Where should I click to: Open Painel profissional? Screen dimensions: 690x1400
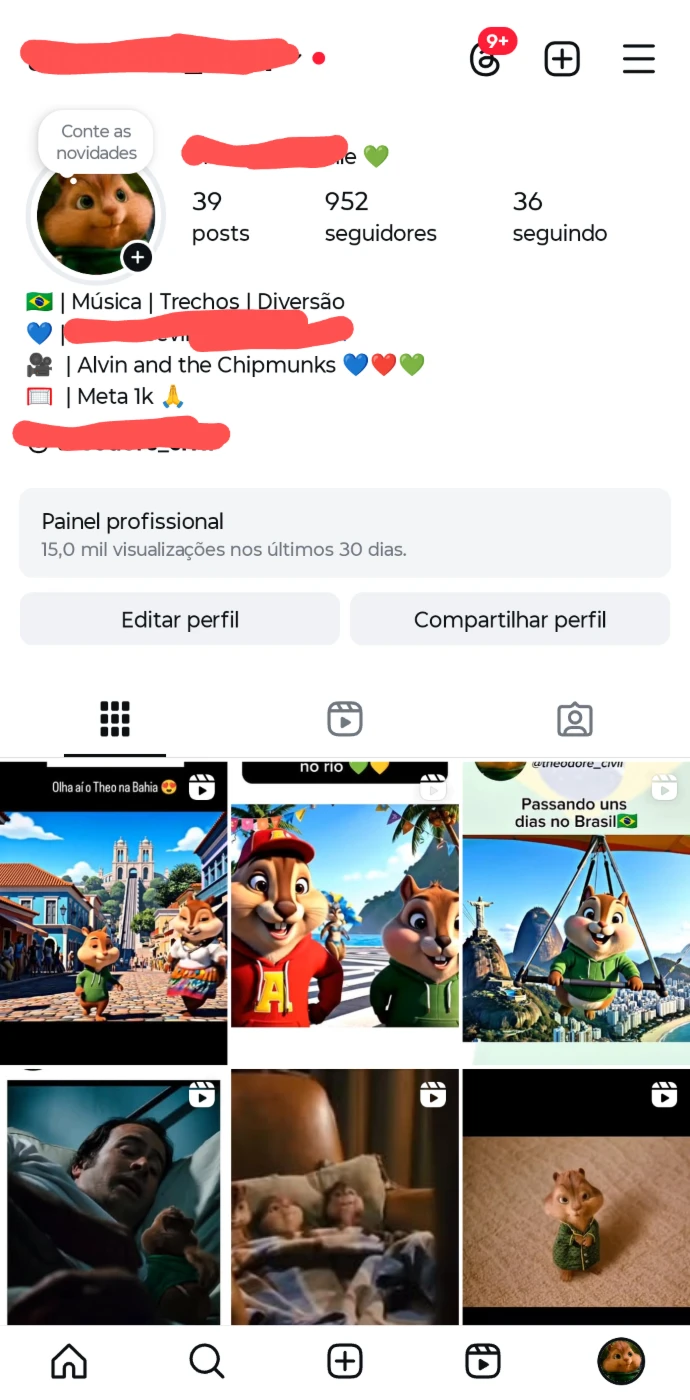point(345,533)
